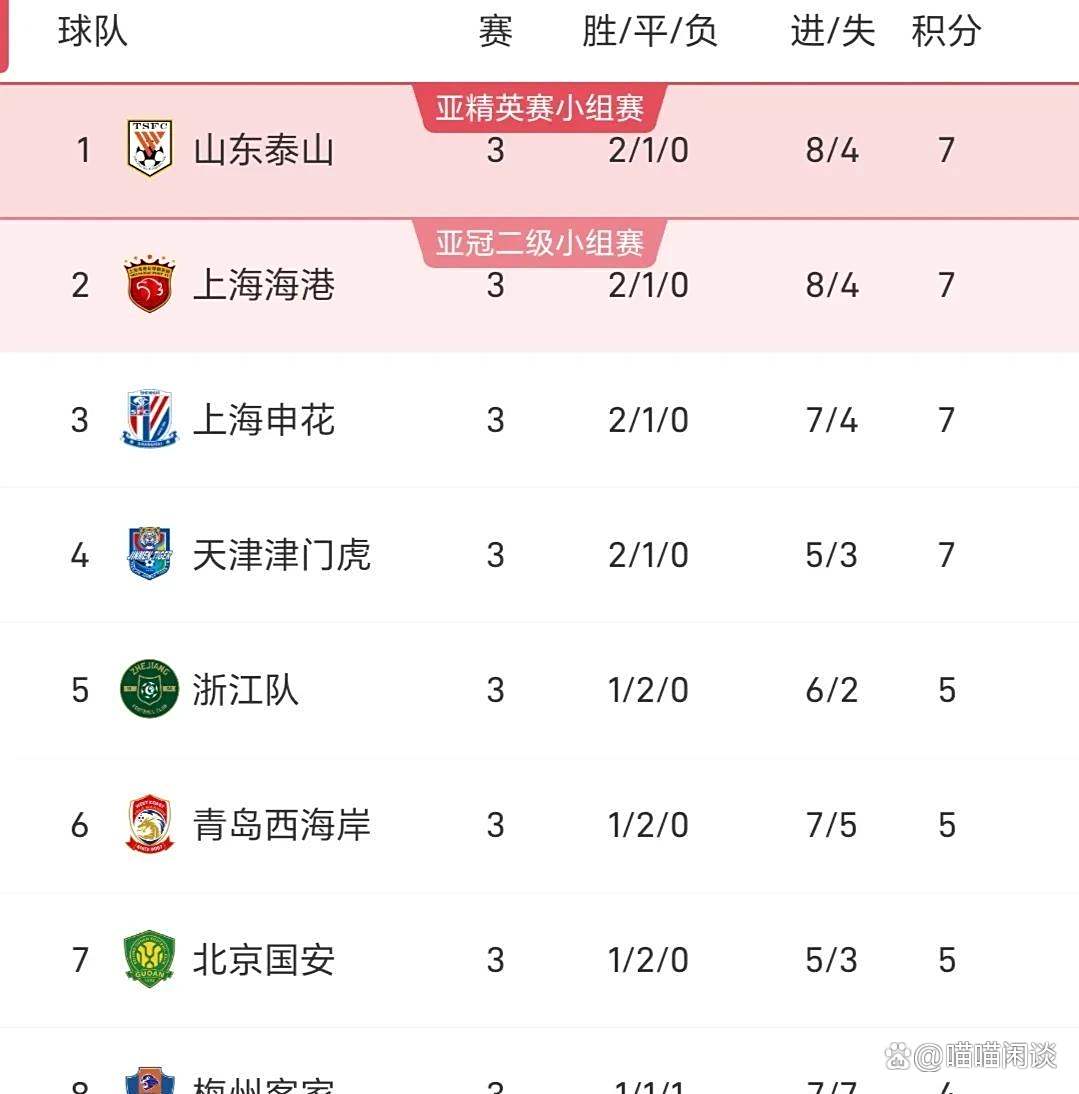Viewport: 1079px width, 1094px height.
Task: Select the Shandong Taishan team logo
Action: coord(148,146)
